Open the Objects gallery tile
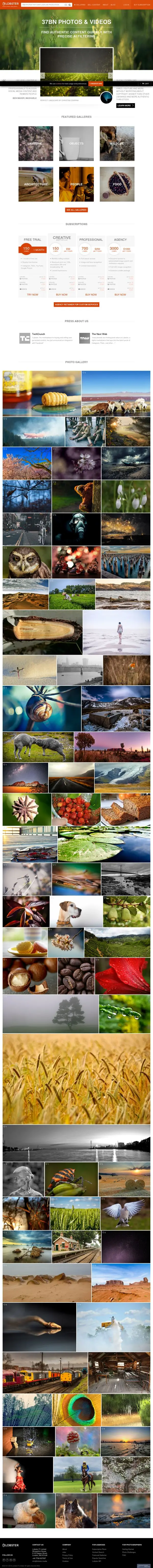This screenshot has height=1568, width=153. coord(76,144)
